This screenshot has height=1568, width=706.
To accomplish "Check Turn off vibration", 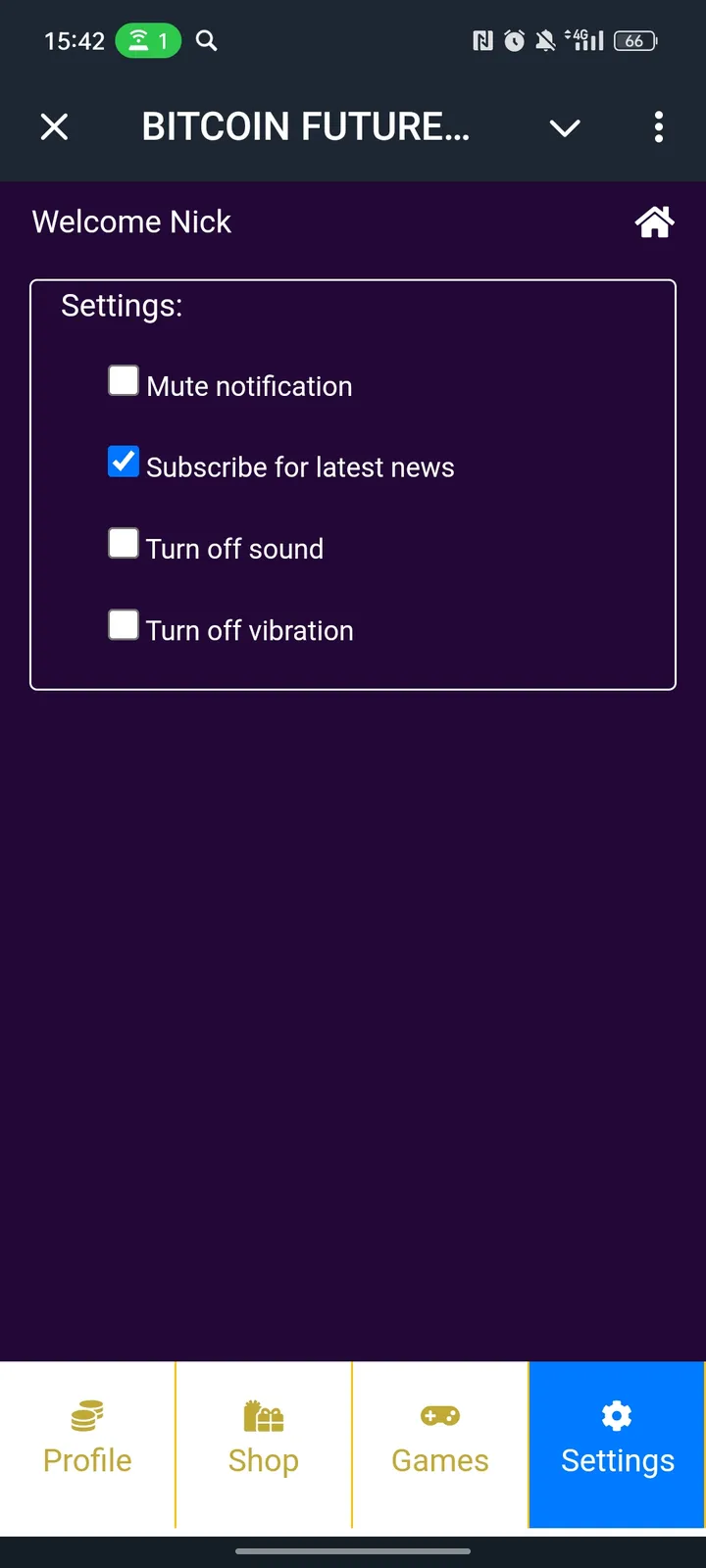I will pos(124,624).
